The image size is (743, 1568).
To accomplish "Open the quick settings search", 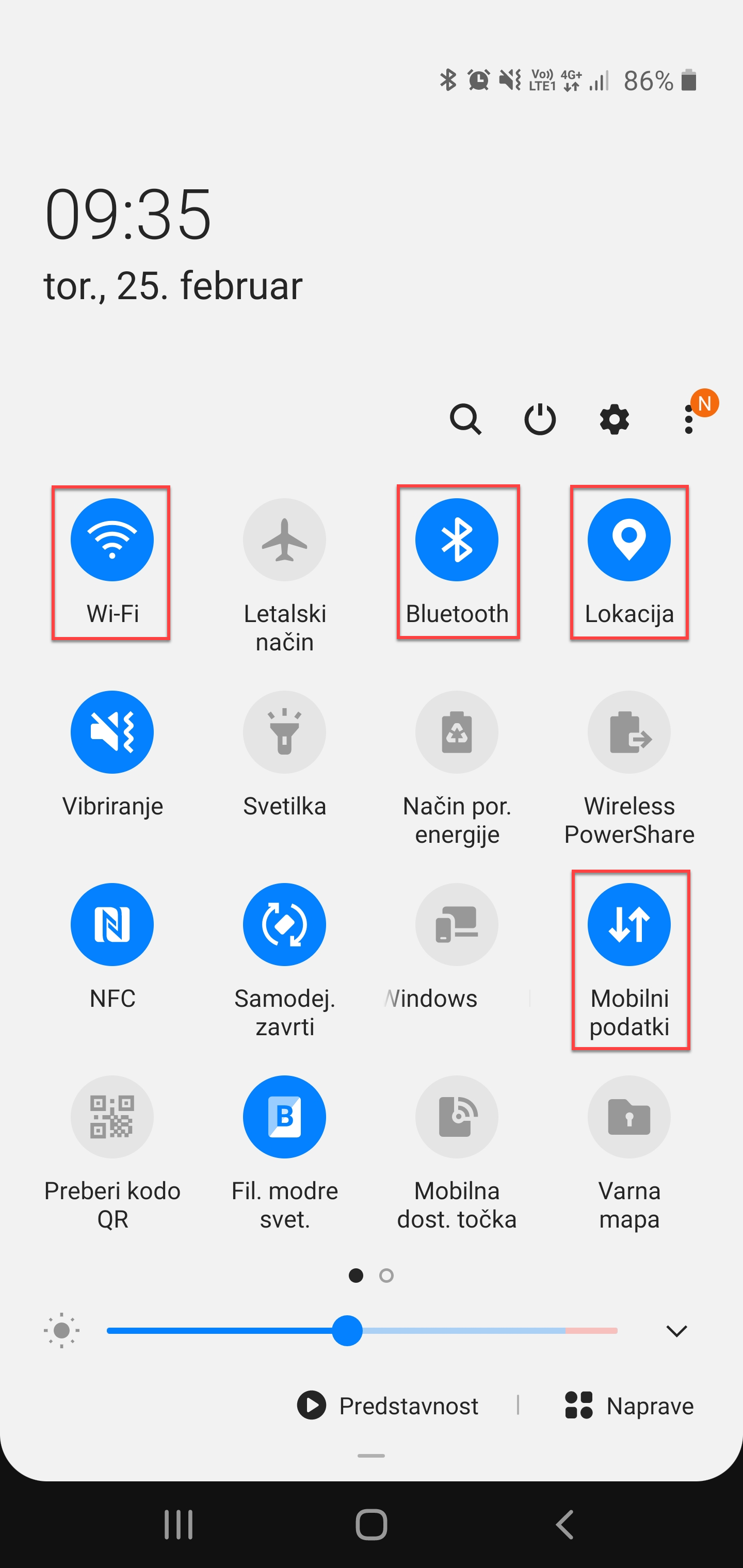I will pos(465,419).
